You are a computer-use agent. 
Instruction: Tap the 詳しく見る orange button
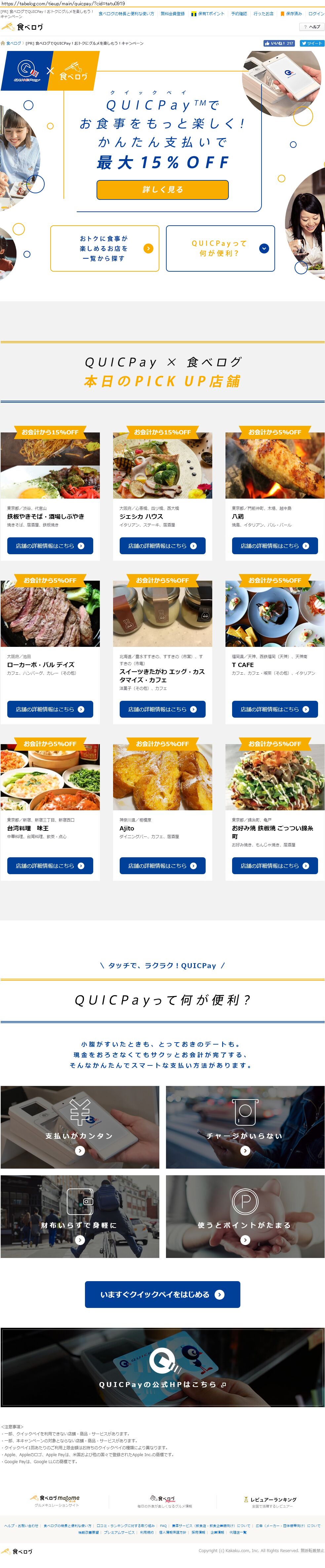click(x=163, y=189)
